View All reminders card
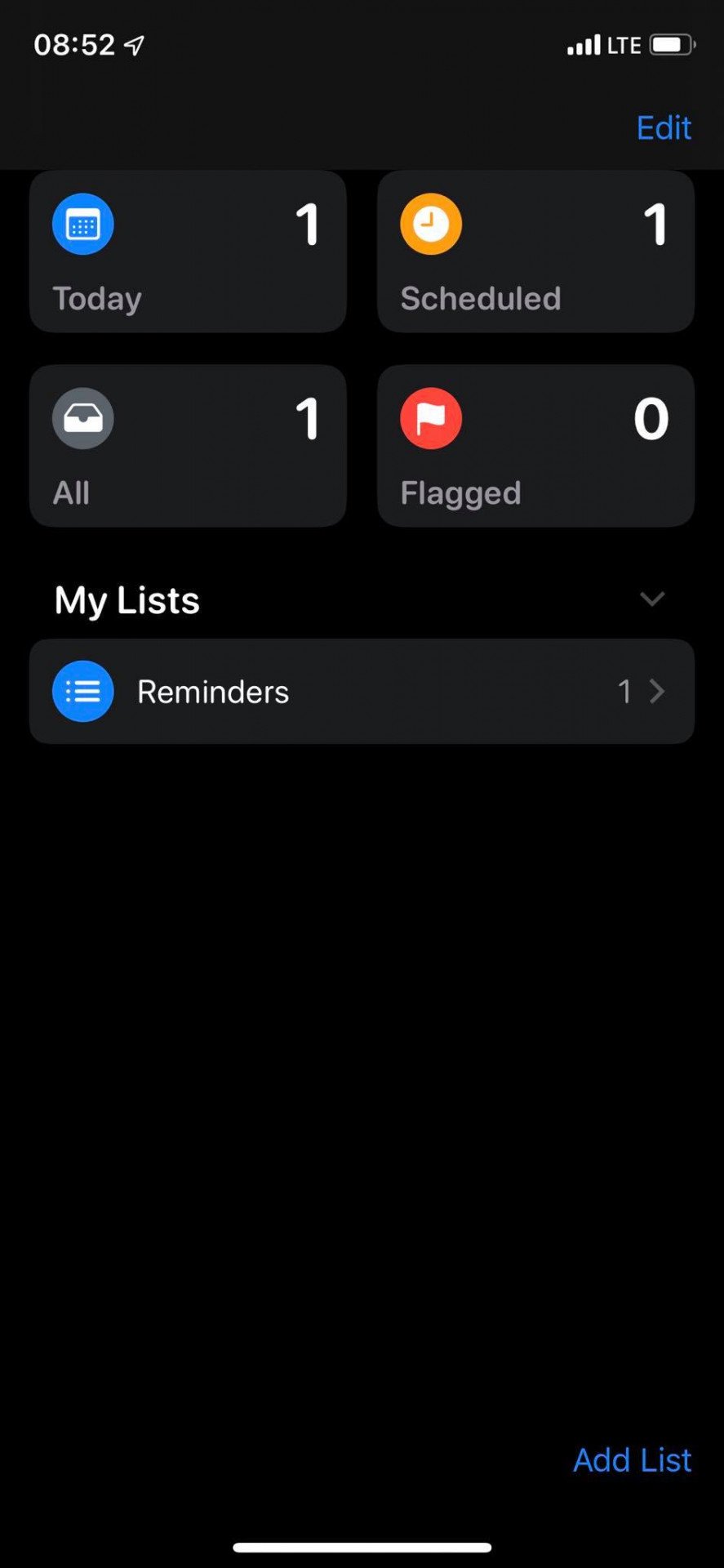This screenshot has height=1568, width=724. pos(188,445)
